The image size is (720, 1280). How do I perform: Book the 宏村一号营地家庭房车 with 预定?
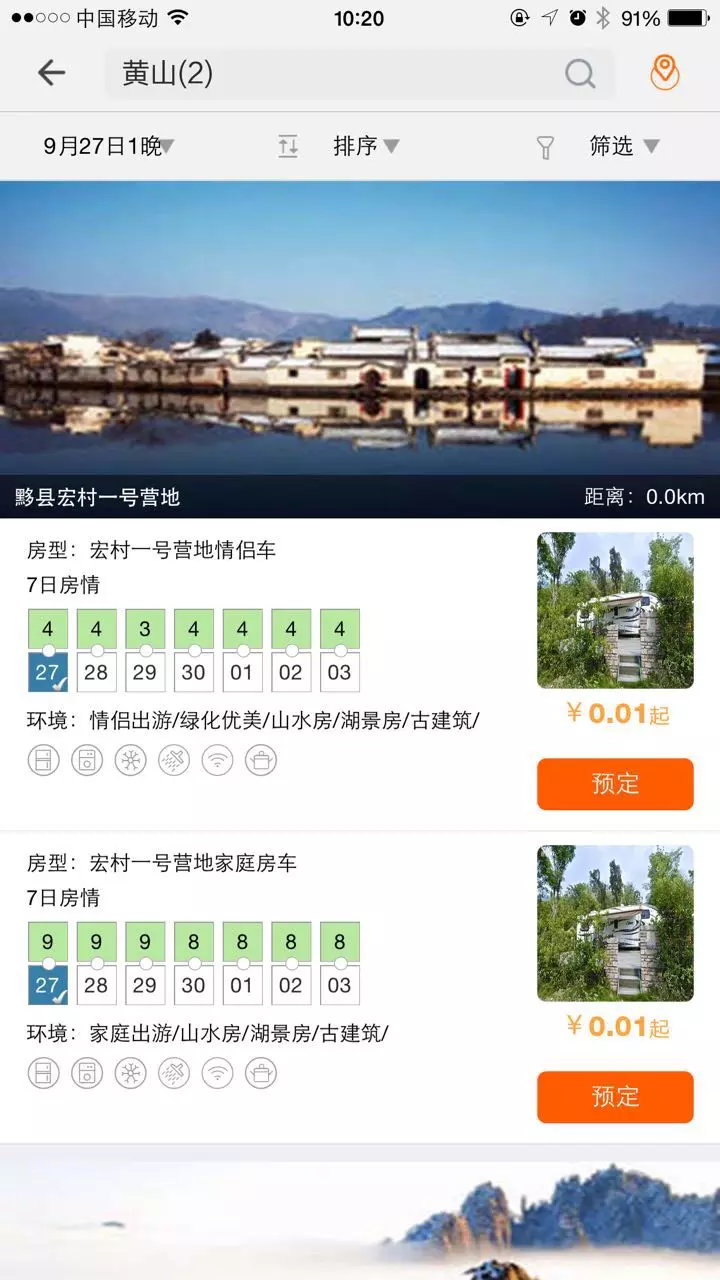(614, 1097)
